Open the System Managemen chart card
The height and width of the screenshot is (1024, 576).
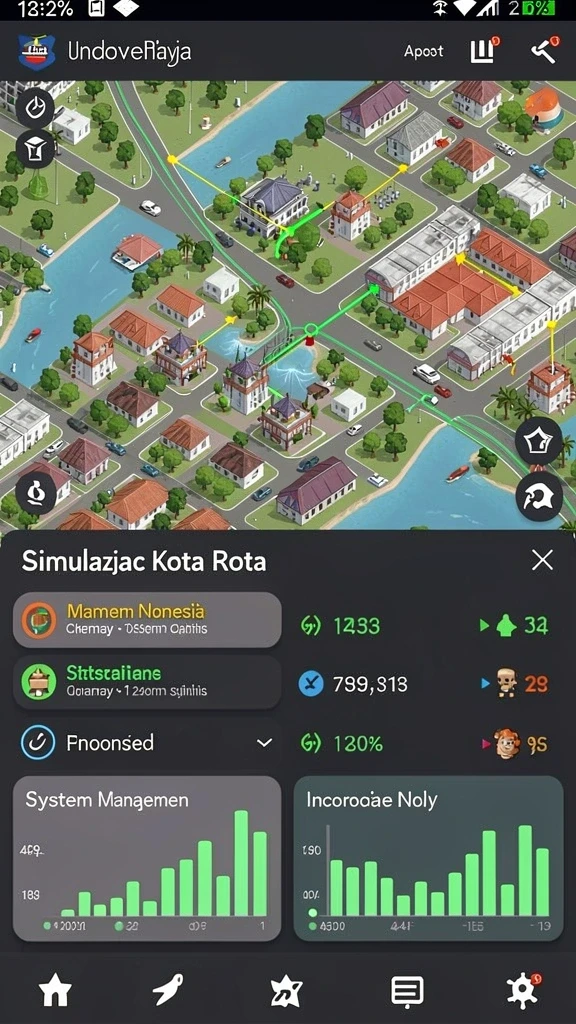(147, 858)
